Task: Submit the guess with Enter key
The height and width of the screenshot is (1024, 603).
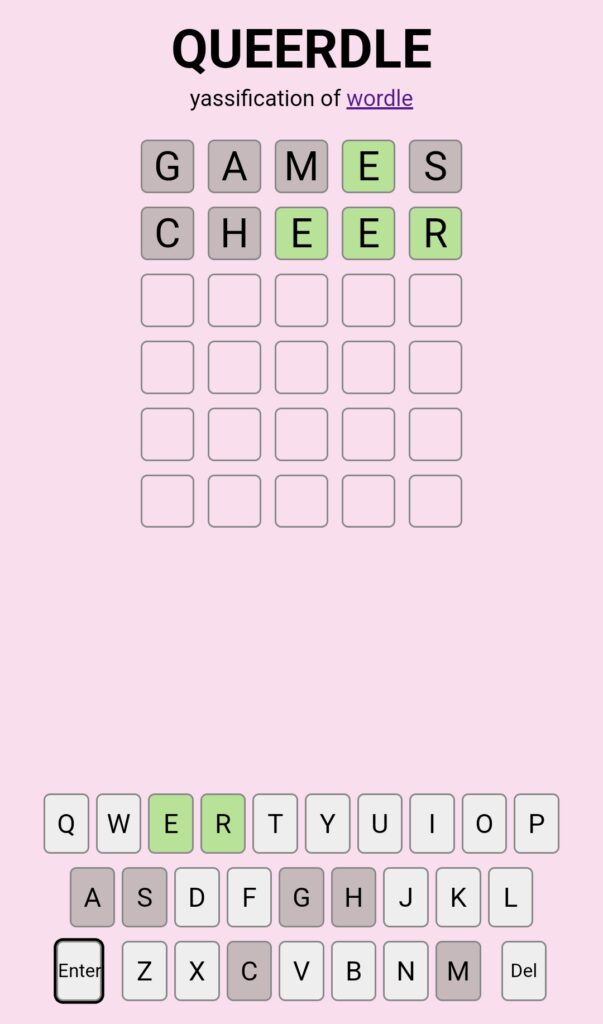Action: point(79,970)
